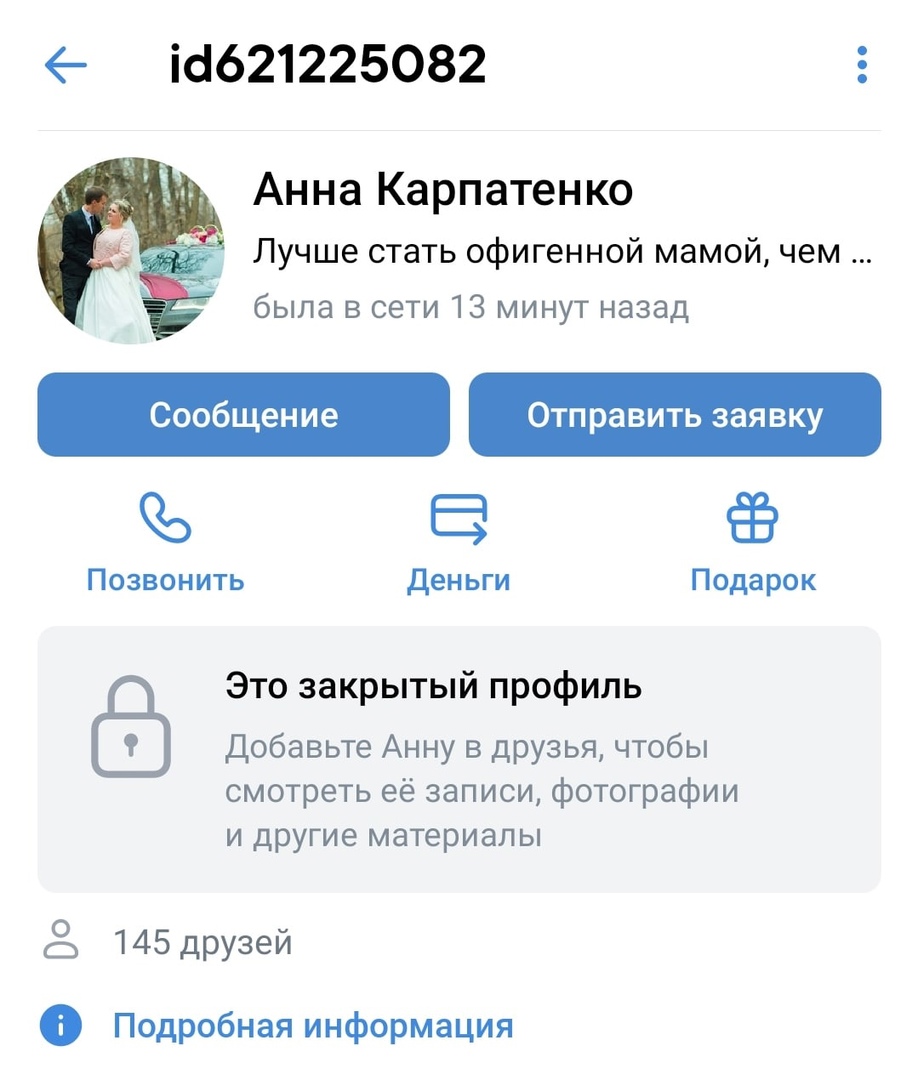Tap the Сообщение button
The image size is (918, 1080).
243,415
